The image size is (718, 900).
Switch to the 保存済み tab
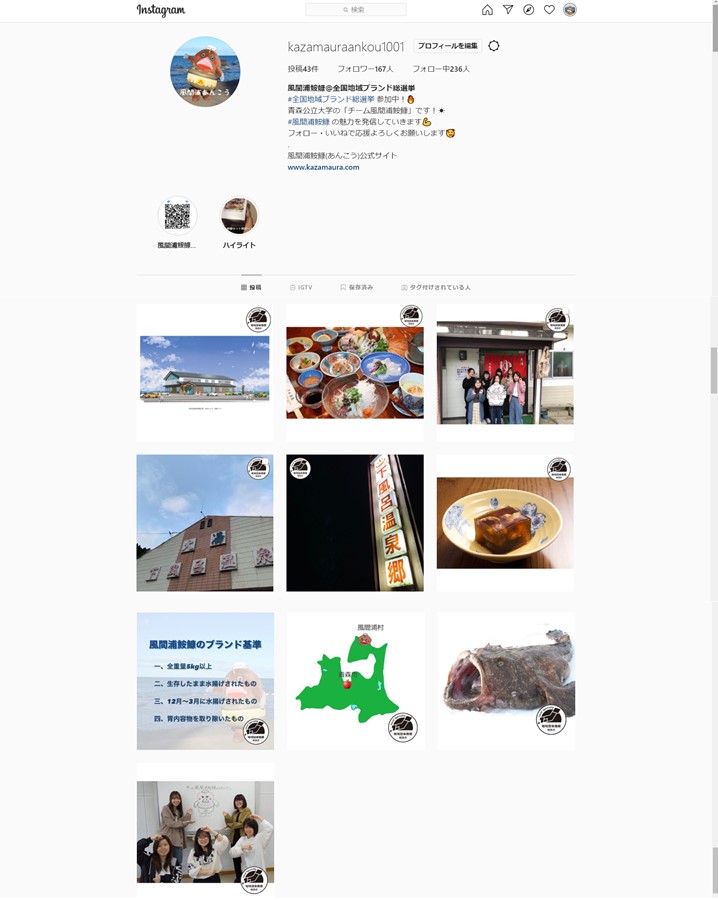point(356,287)
